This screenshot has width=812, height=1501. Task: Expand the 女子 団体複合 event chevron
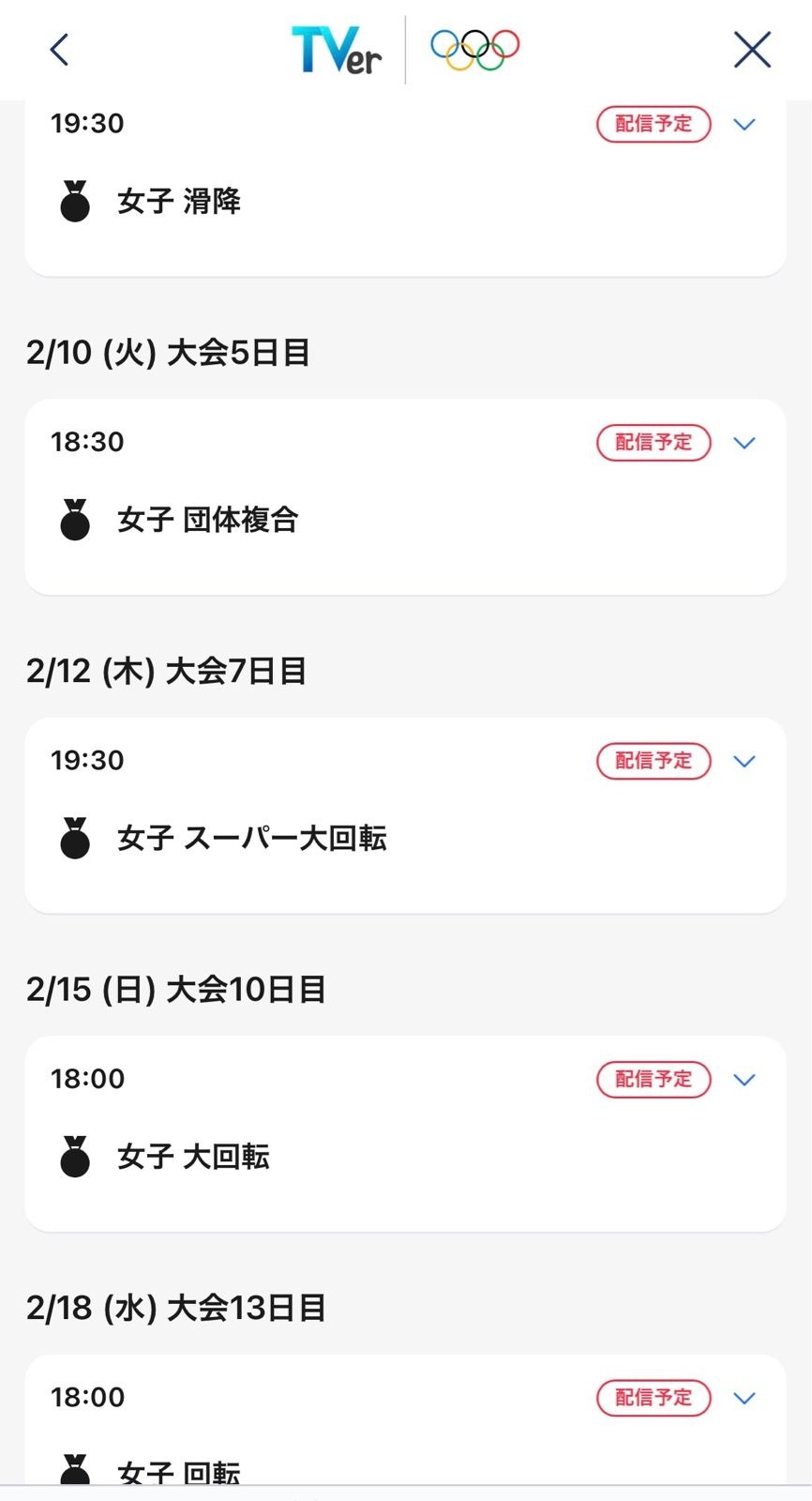(744, 443)
